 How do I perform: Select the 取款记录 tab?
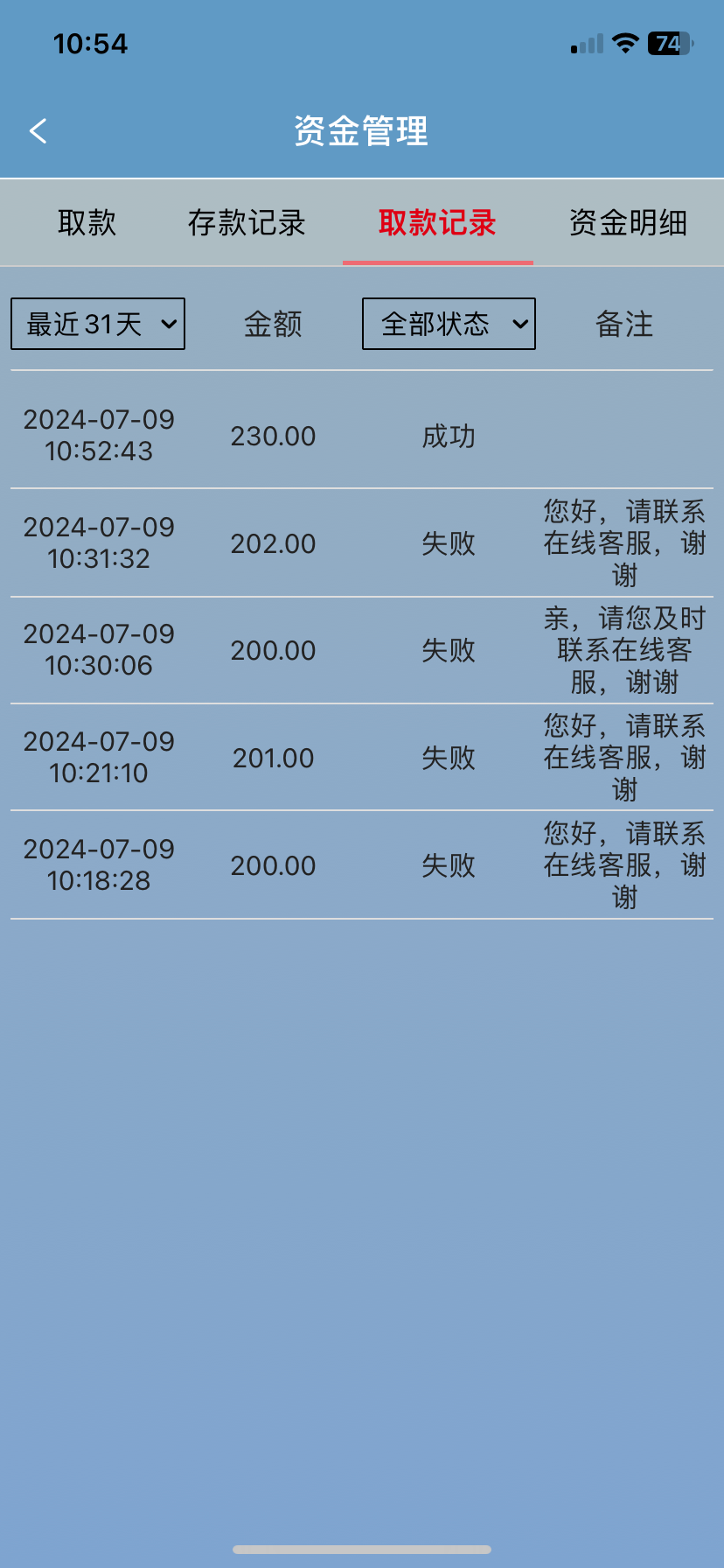[x=437, y=222]
